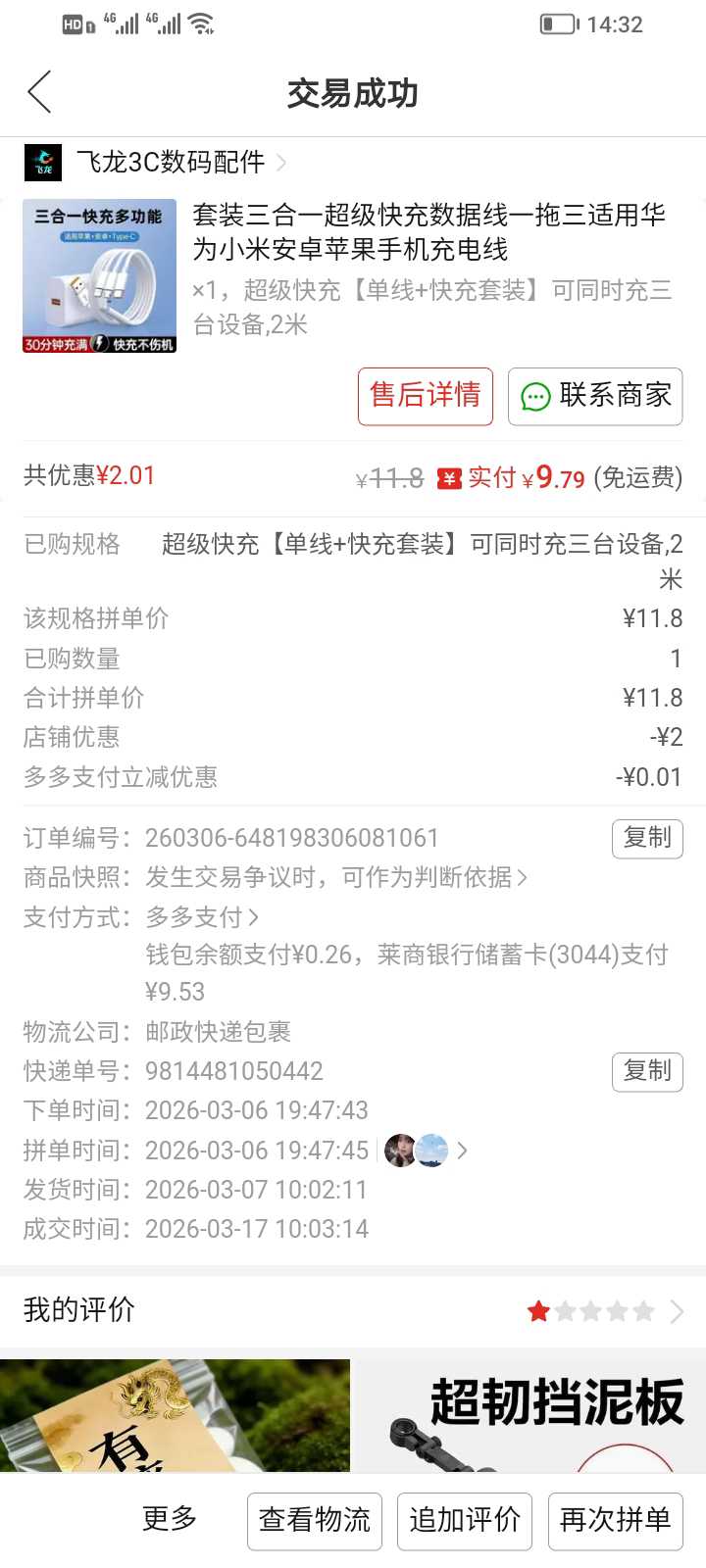Tap 查看物流 to track shipment
The image size is (706, 1568).
click(314, 1521)
